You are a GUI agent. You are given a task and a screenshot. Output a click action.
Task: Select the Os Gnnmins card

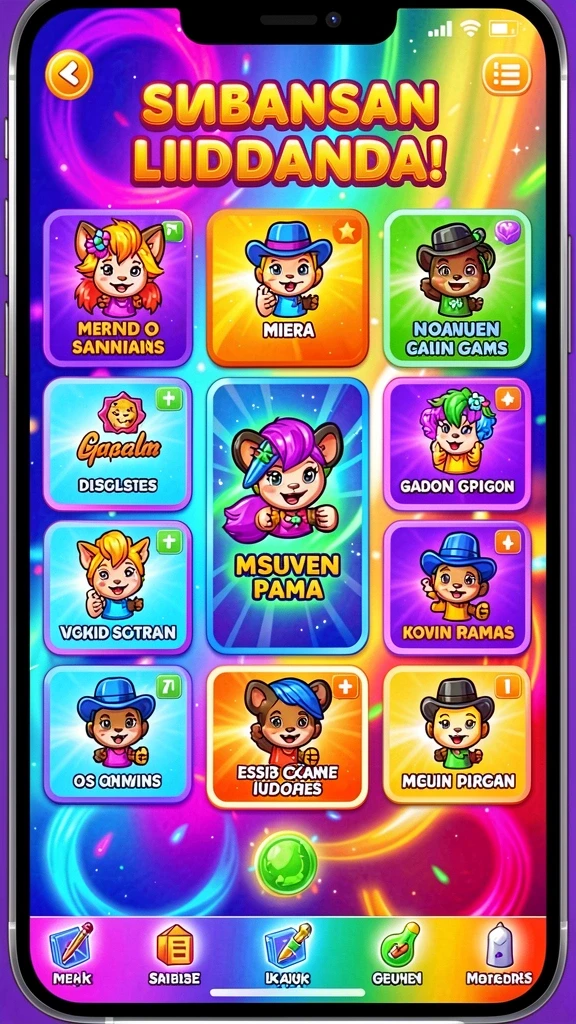(x=118, y=734)
